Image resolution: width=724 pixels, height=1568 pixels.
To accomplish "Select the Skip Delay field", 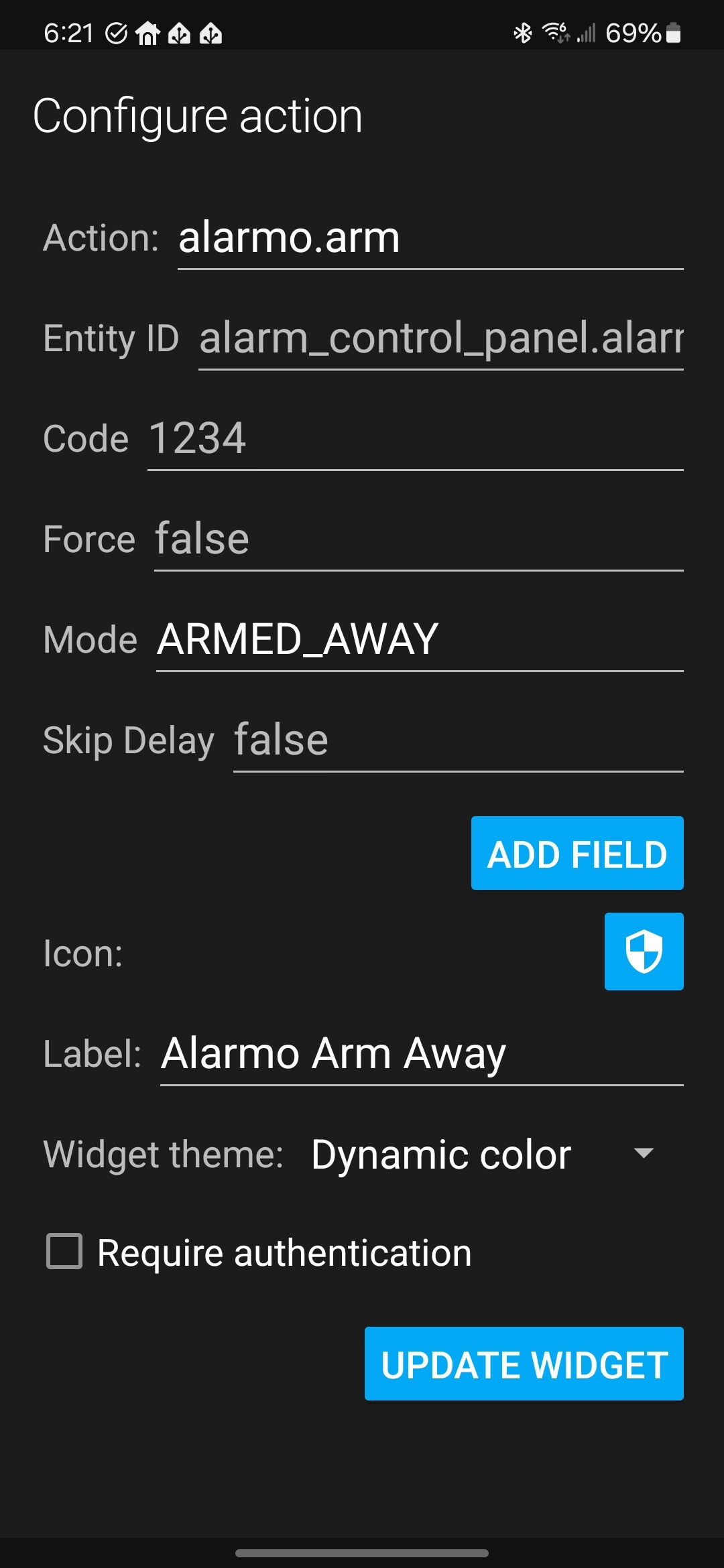I will point(457,741).
